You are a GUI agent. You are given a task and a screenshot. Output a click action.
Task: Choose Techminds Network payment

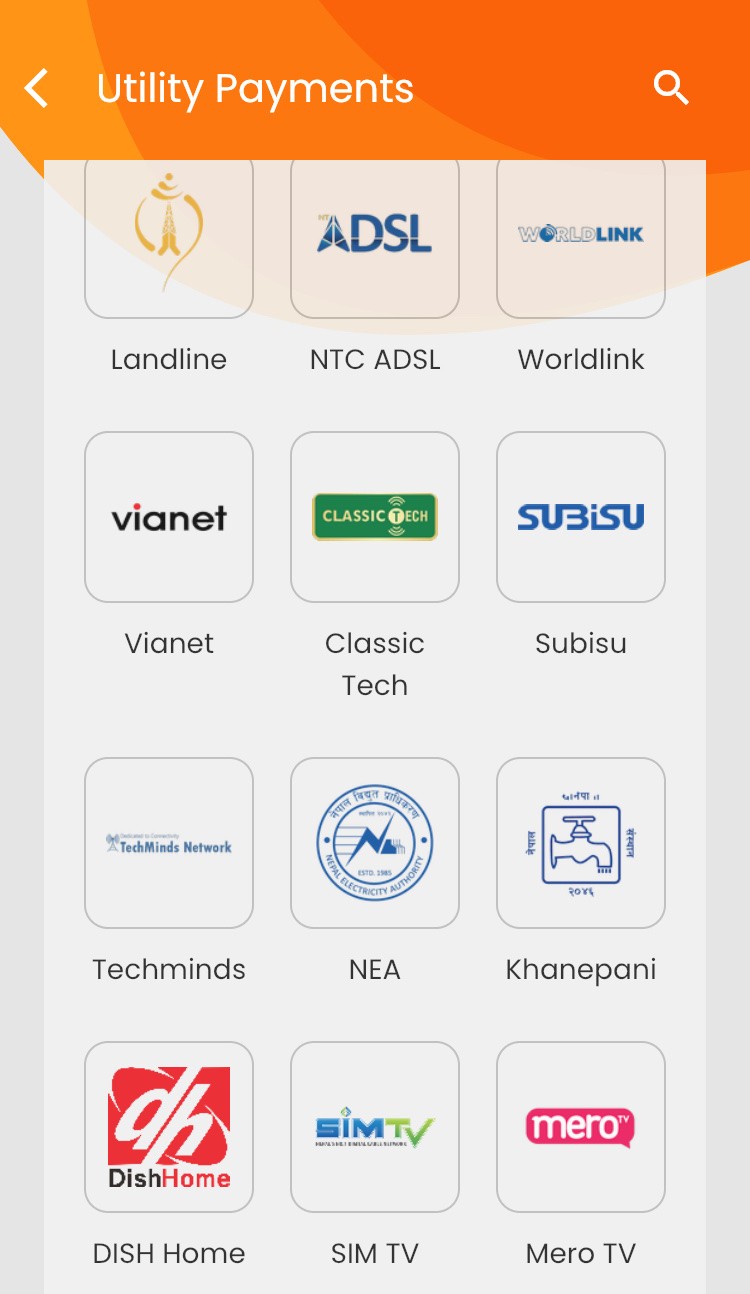pyautogui.click(x=169, y=843)
